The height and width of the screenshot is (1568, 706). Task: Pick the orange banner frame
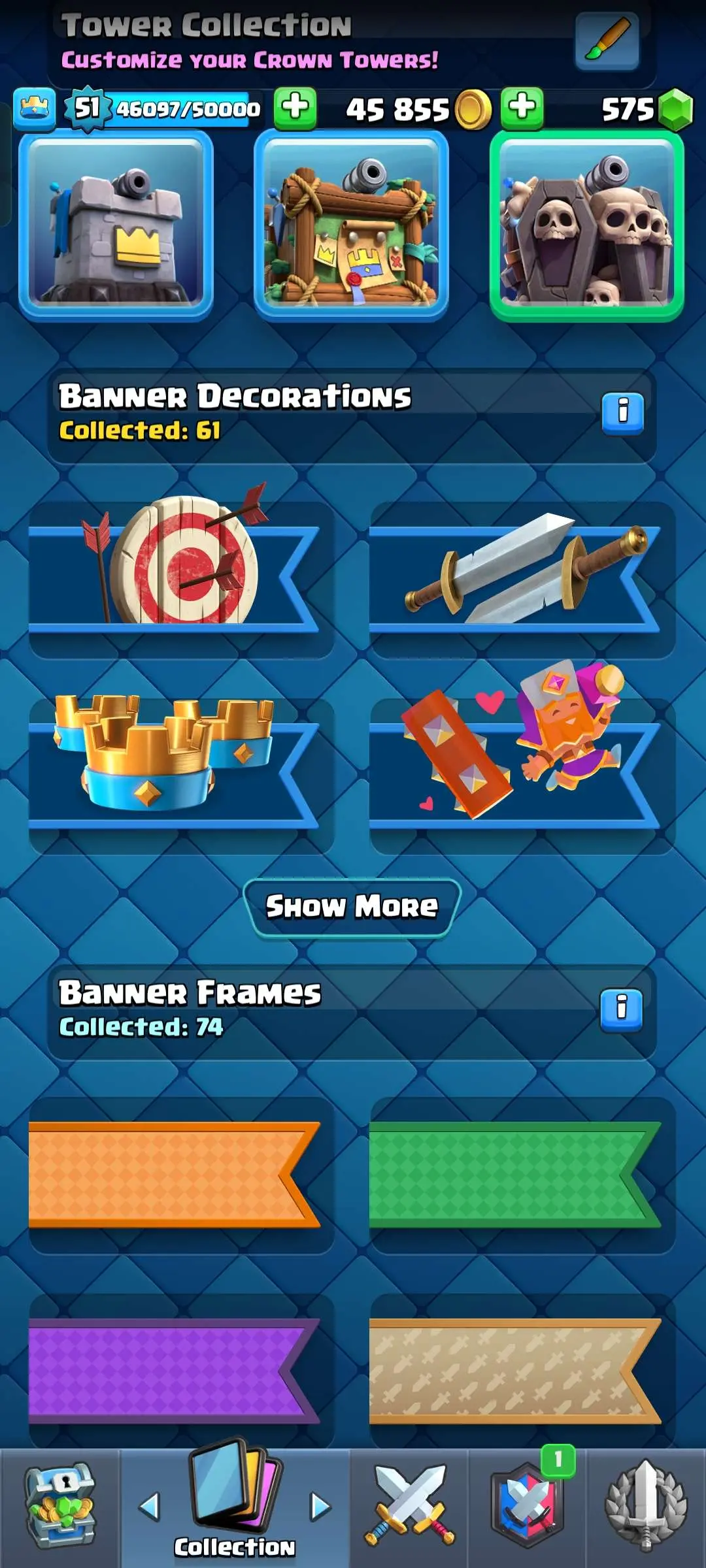point(181,1174)
